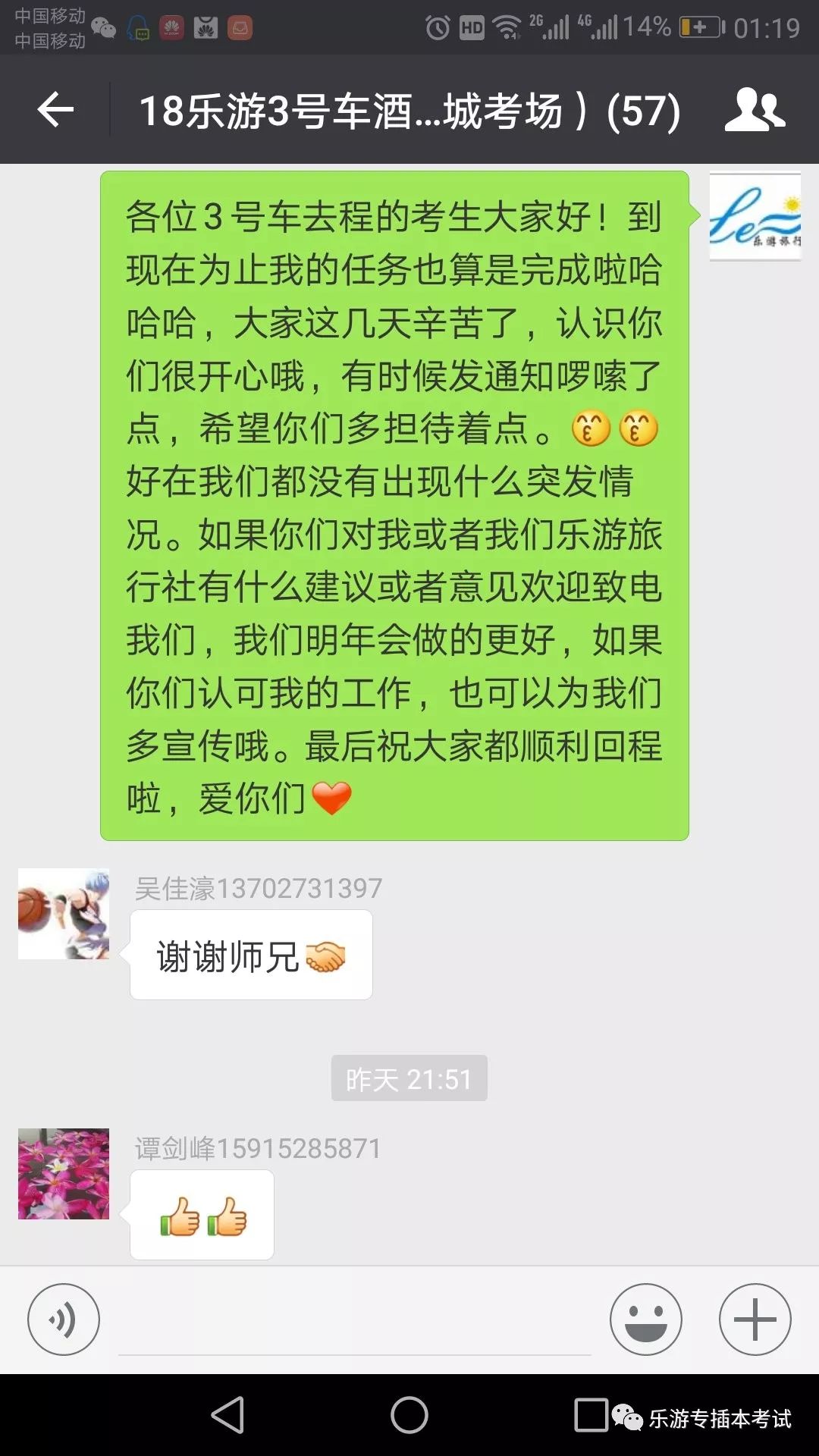Screen dimensions: 819x1456
Task: Open the chat title 18乐游3号车
Action: click(x=409, y=111)
